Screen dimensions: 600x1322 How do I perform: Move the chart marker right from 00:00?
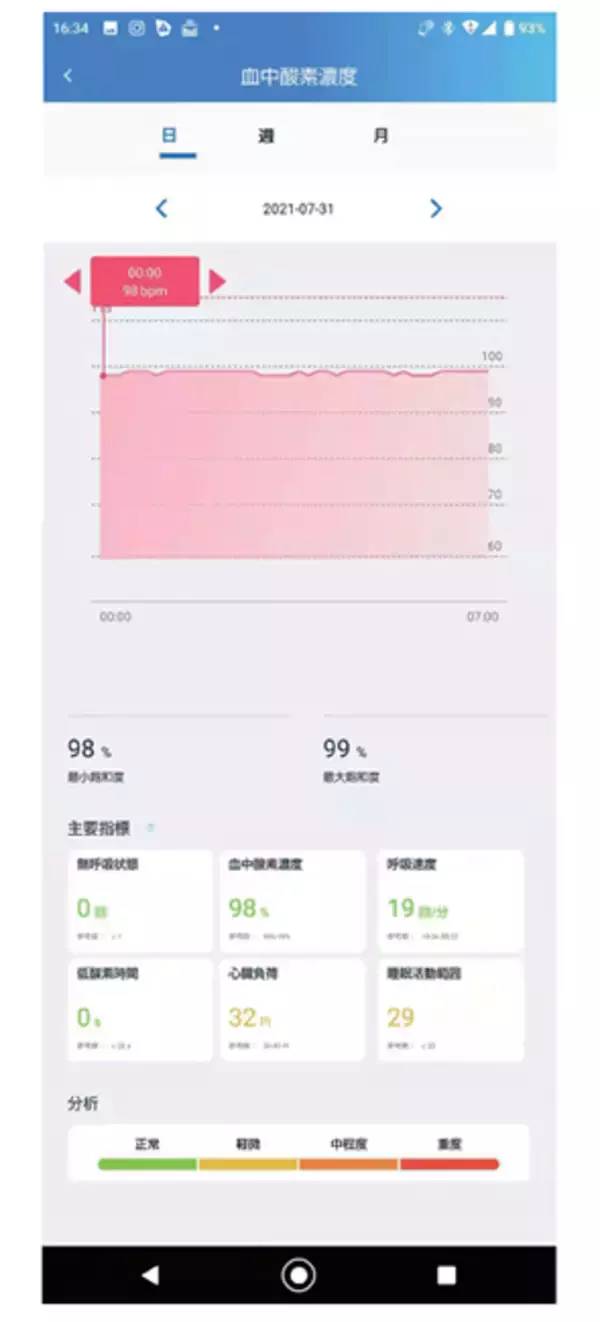pos(217,282)
